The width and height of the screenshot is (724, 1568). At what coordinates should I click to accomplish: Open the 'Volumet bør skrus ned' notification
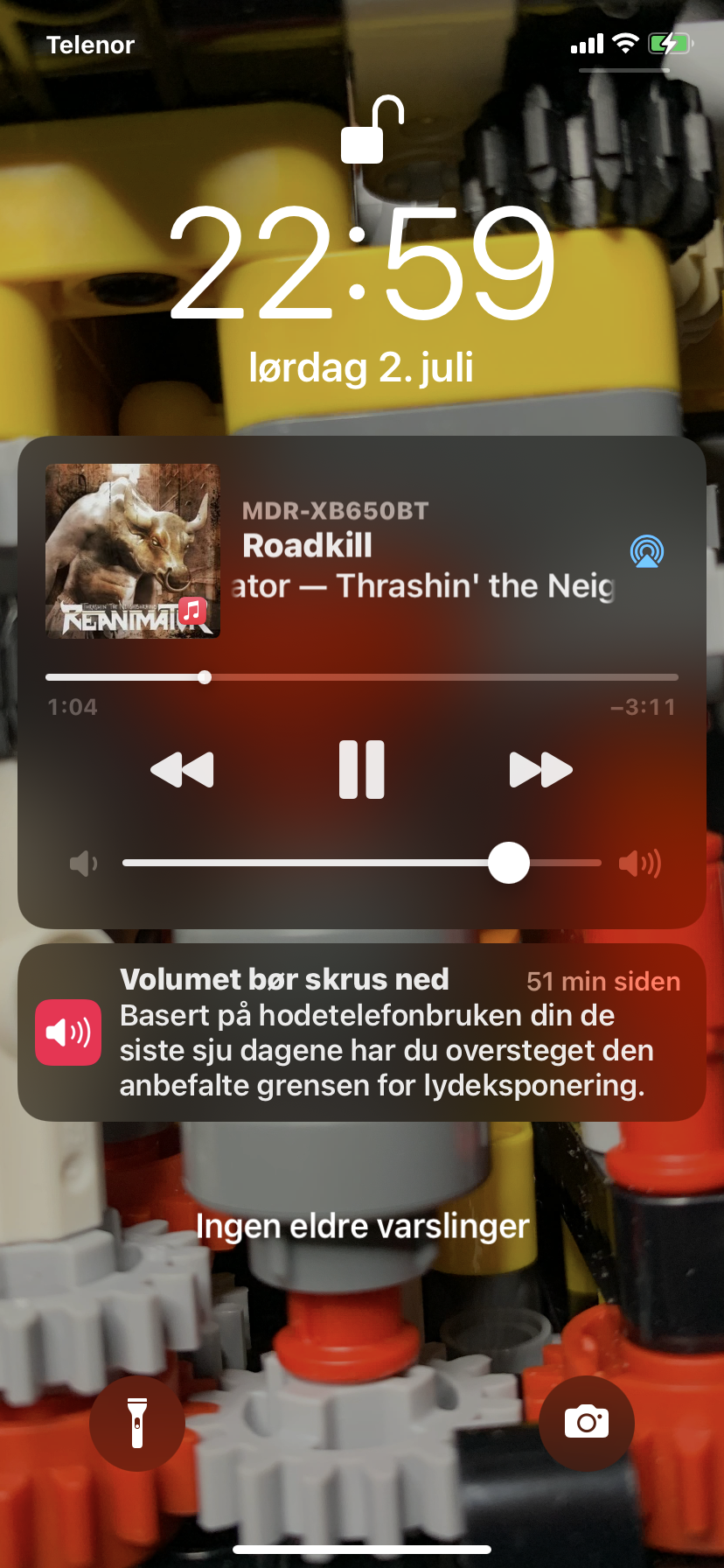click(362, 1032)
